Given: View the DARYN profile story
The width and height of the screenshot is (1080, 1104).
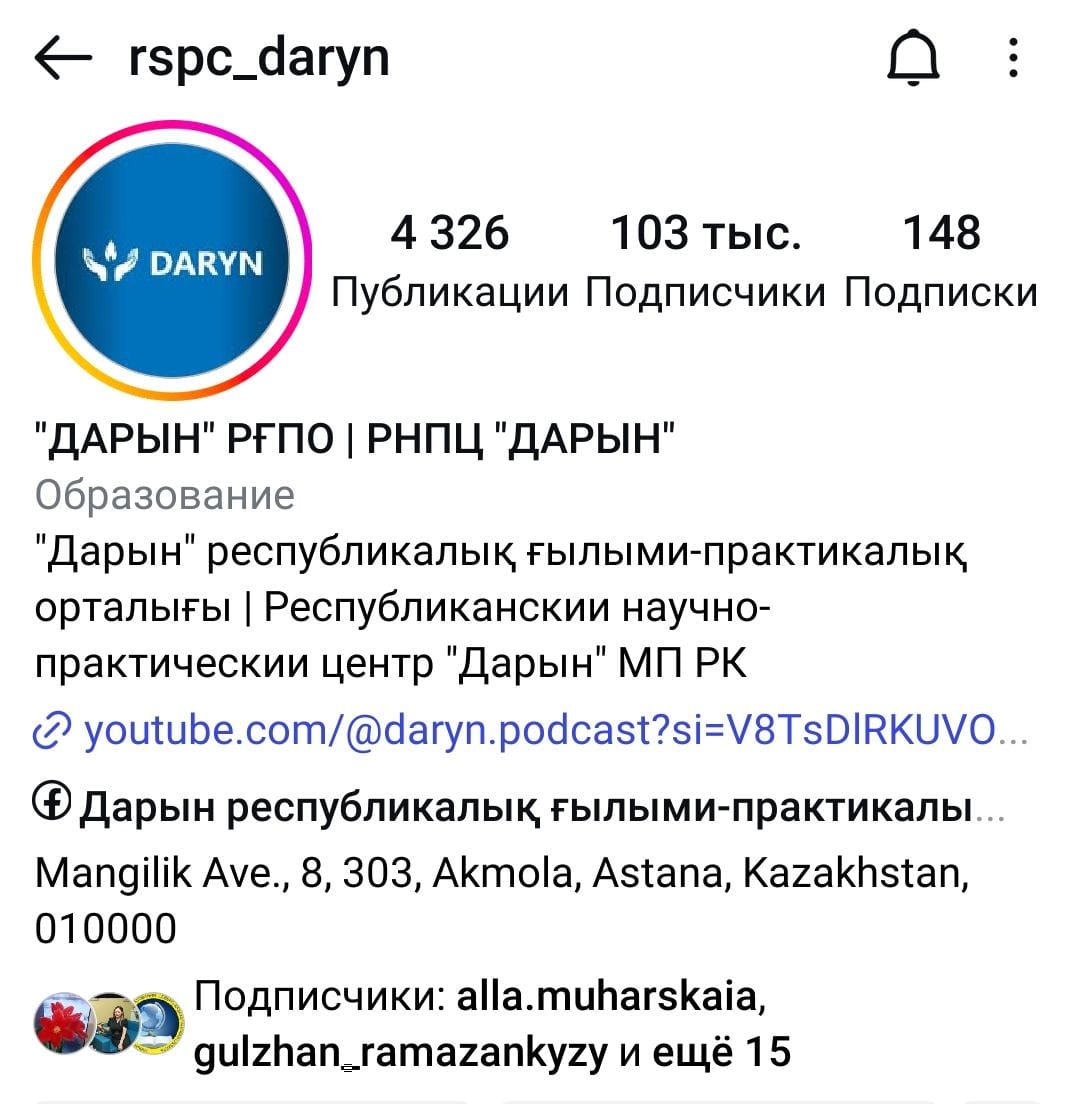Looking at the screenshot, I should (x=173, y=262).
